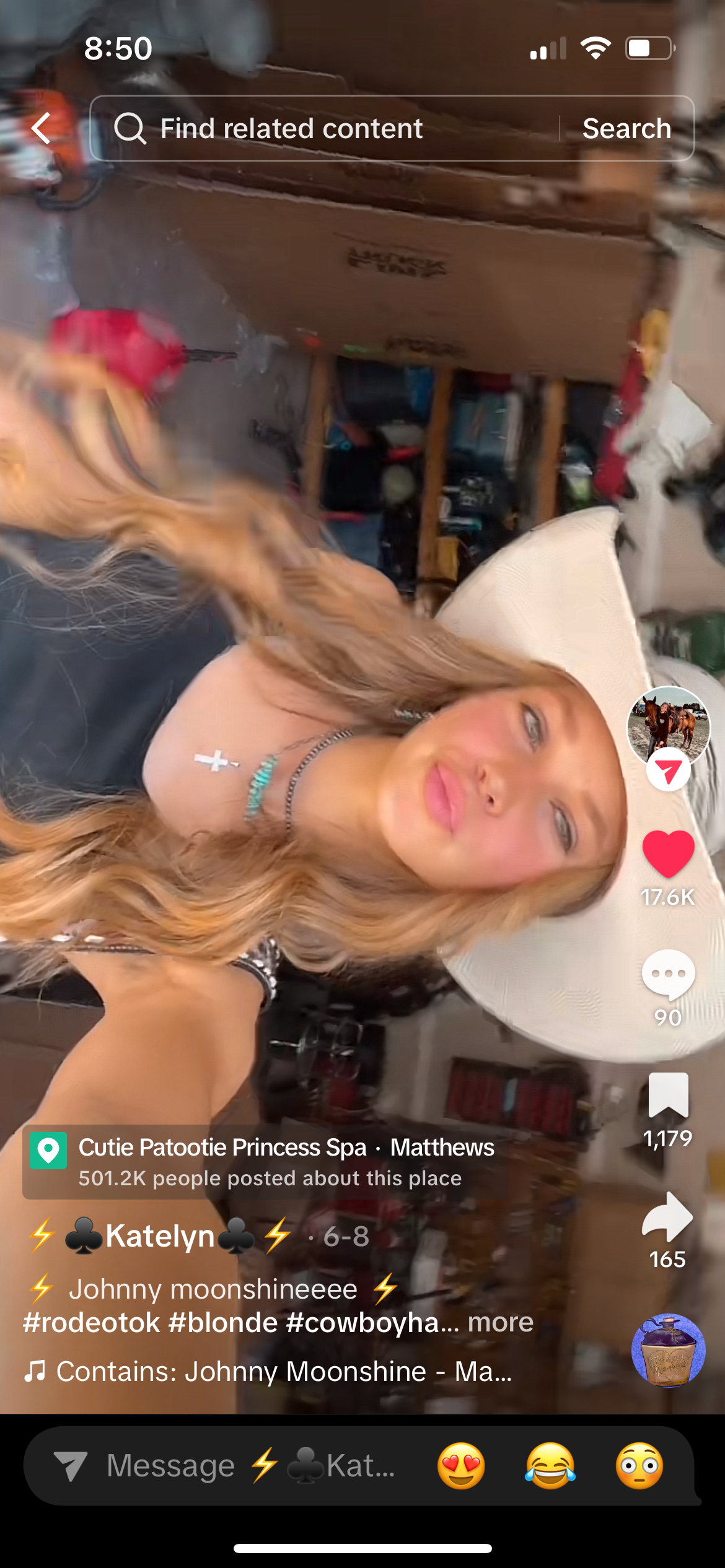This screenshot has height=1568, width=725.
Task: Tap the Search button
Action: [x=626, y=129]
